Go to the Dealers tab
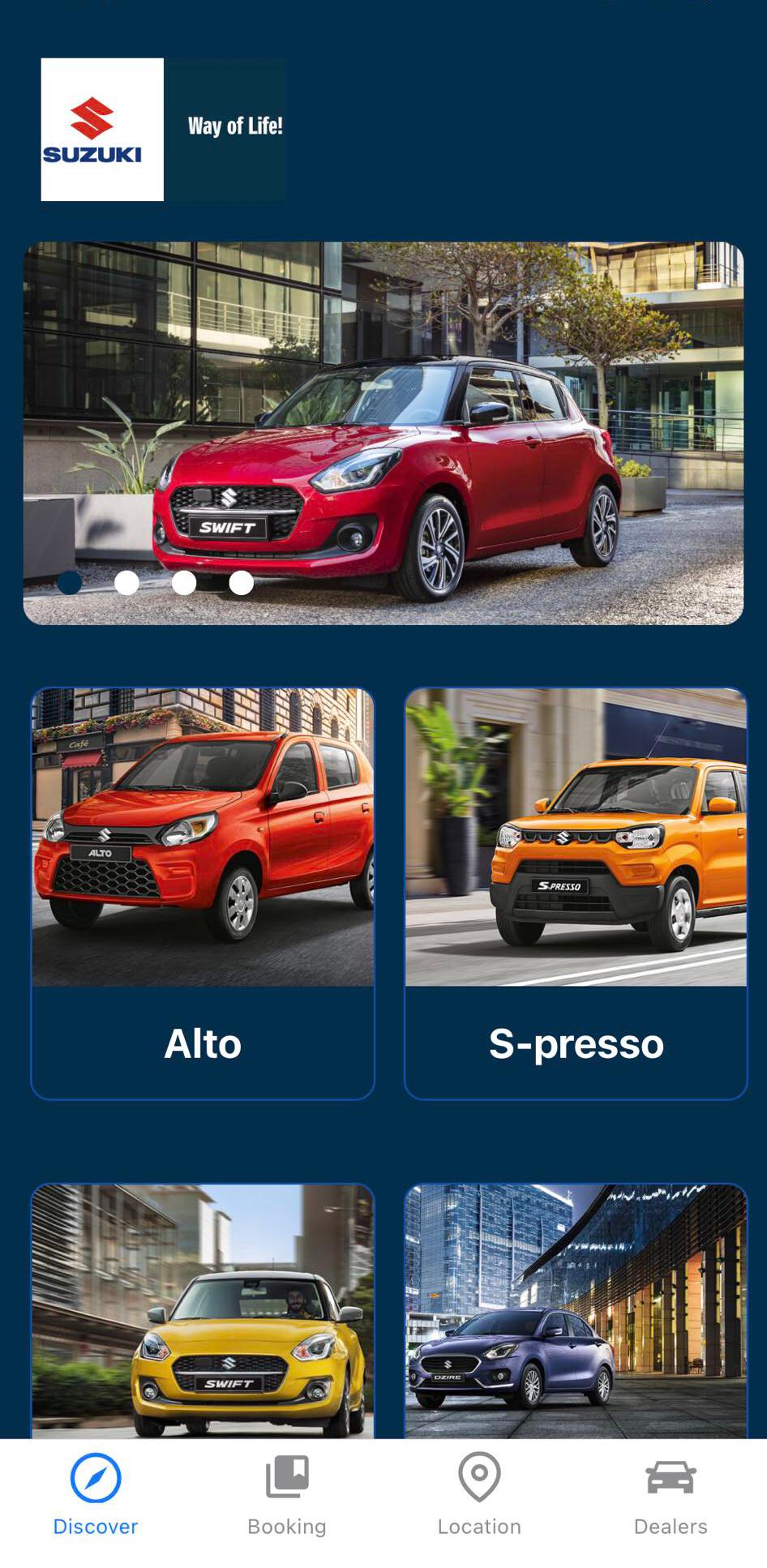This screenshot has width=767, height=1568. click(671, 1494)
